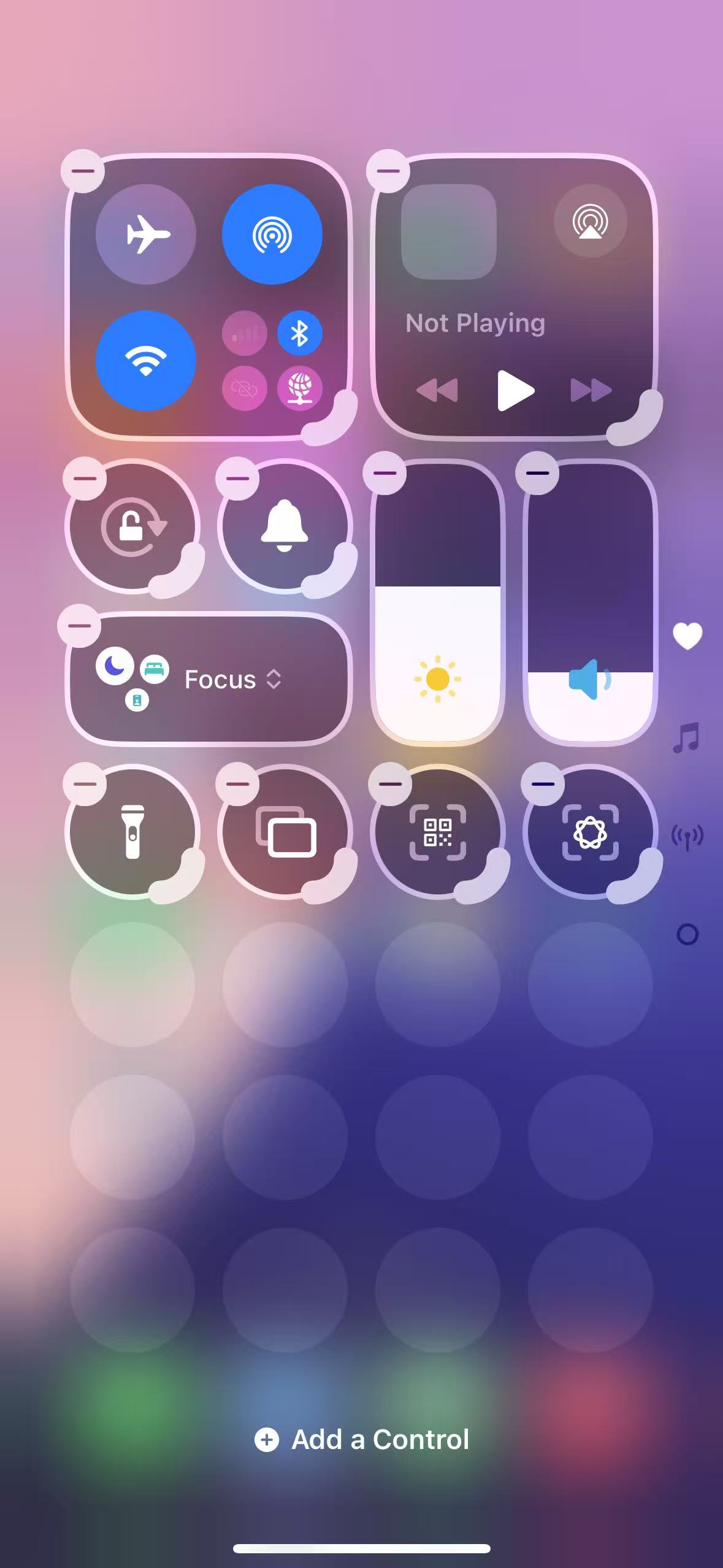This screenshot has width=723, height=1568.
Task: Remove the volume slider control
Action: click(537, 473)
